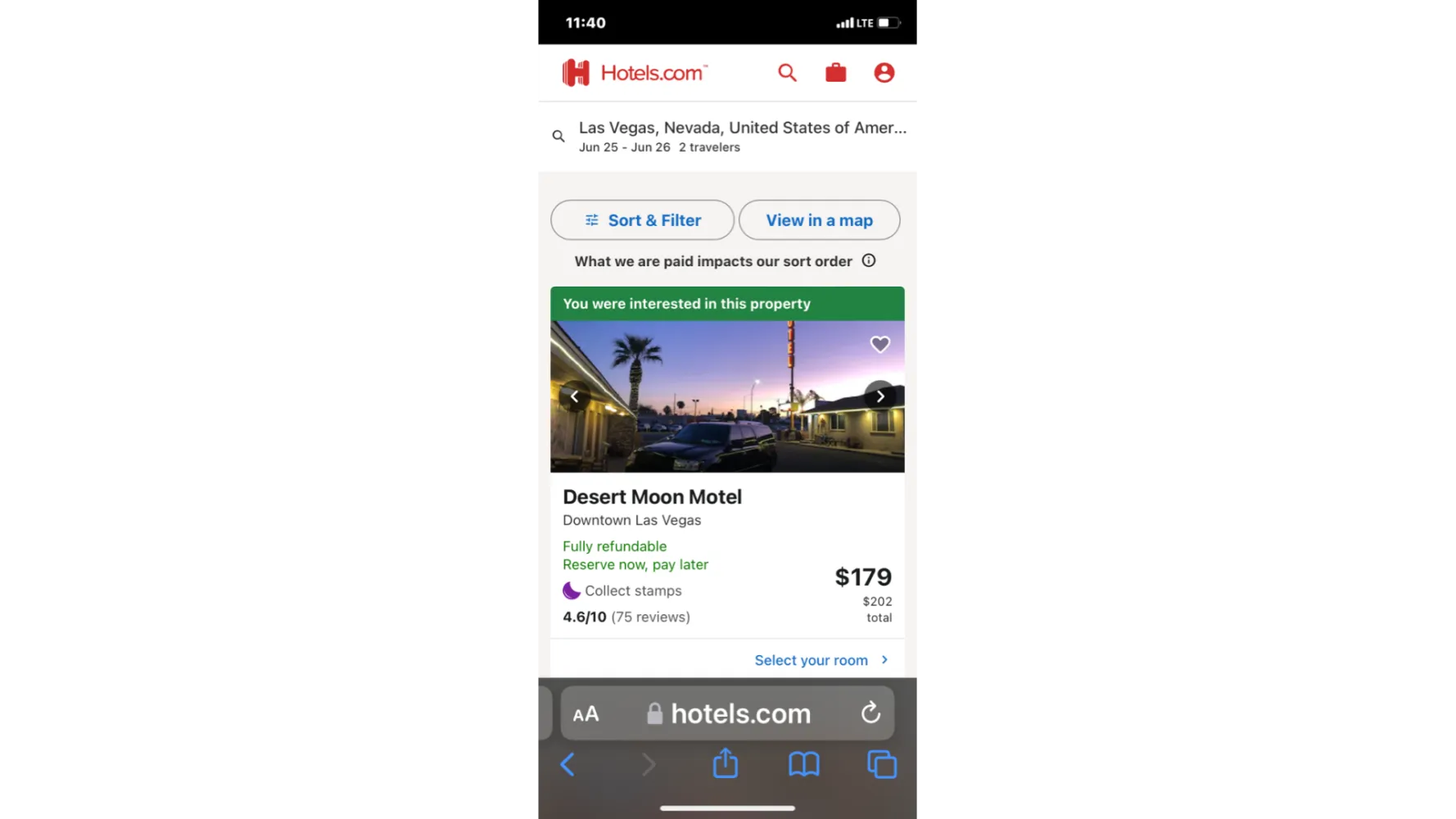The height and width of the screenshot is (819, 1456).
Task: Open the sort order info icon
Action: pos(869,260)
